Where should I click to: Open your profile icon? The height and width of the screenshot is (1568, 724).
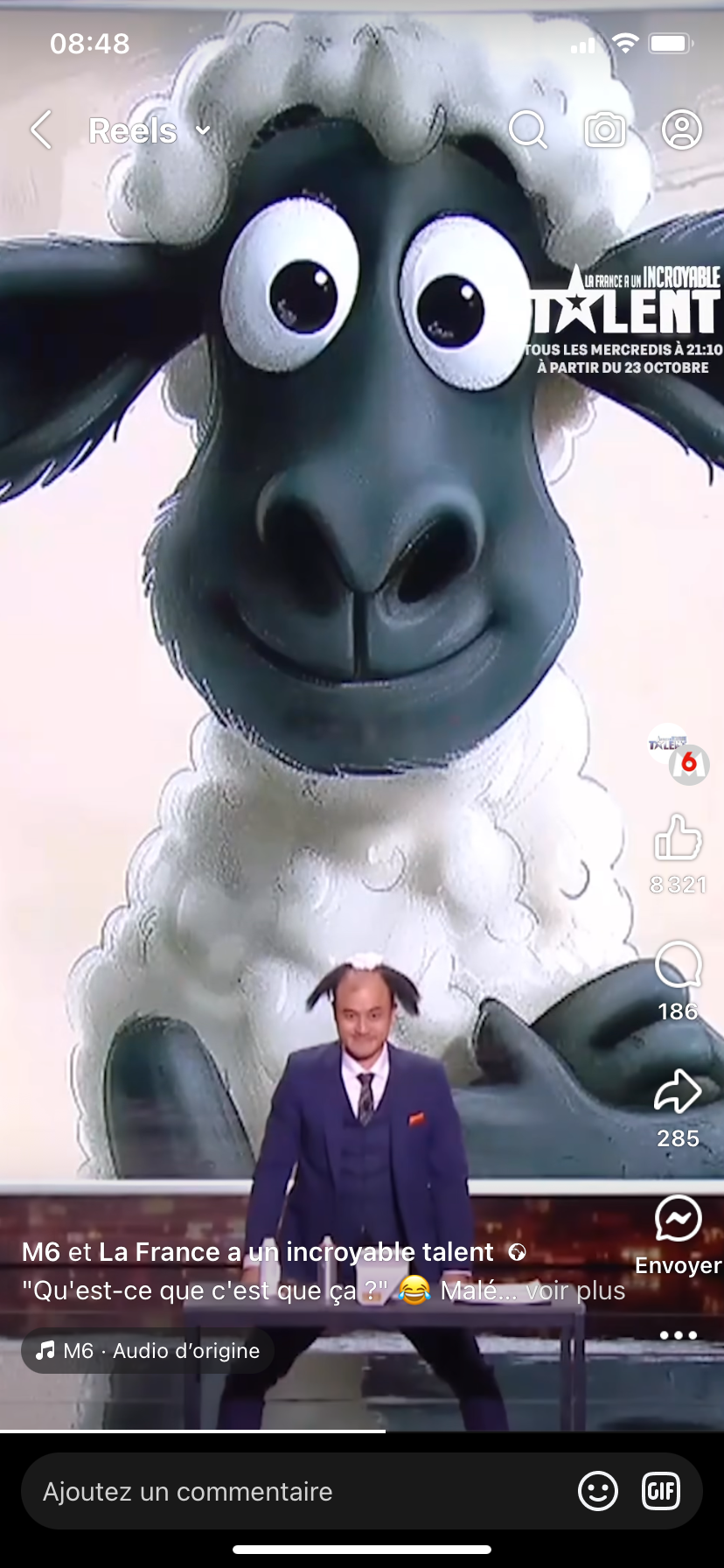click(x=681, y=130)
